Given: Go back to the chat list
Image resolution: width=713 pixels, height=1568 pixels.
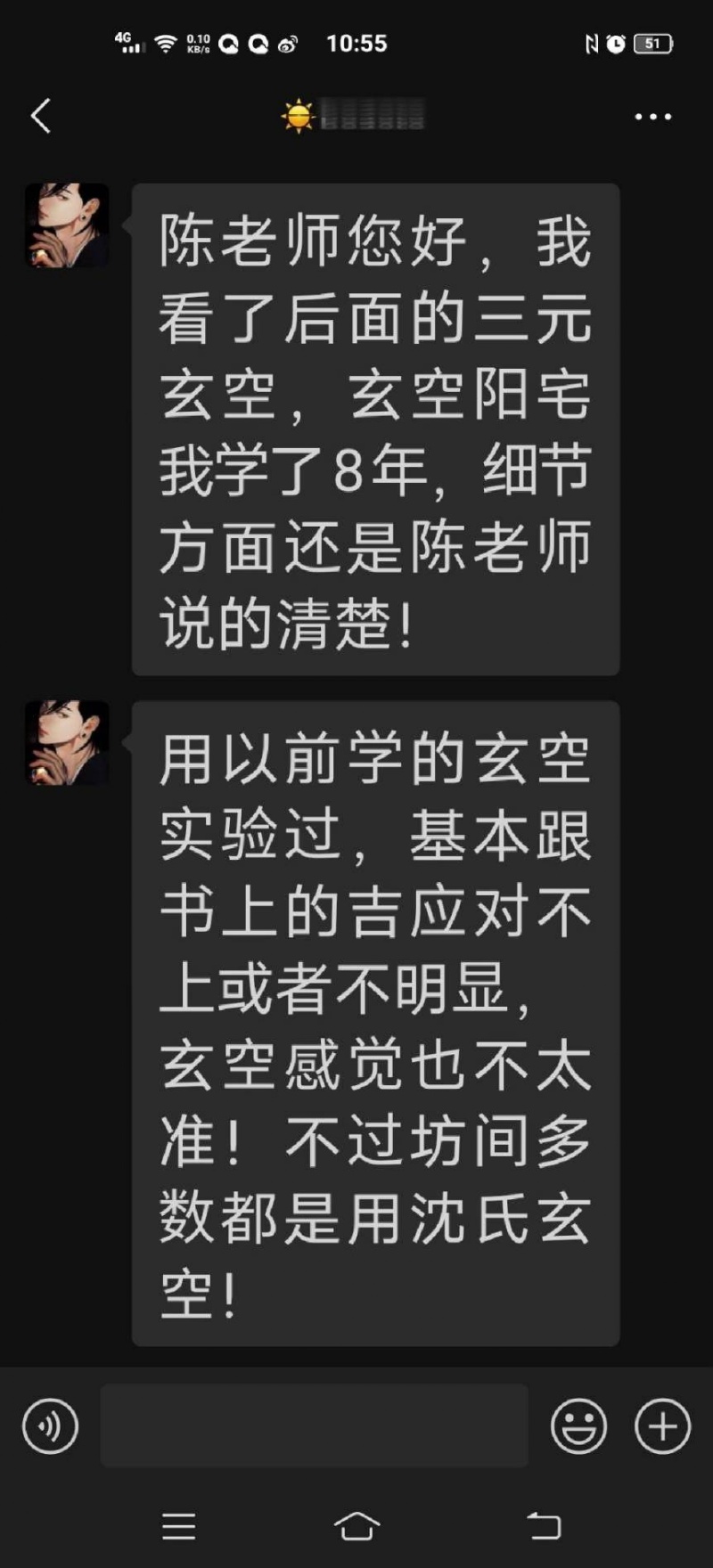Looking at the screenshot, I should [x=41, y=116].
